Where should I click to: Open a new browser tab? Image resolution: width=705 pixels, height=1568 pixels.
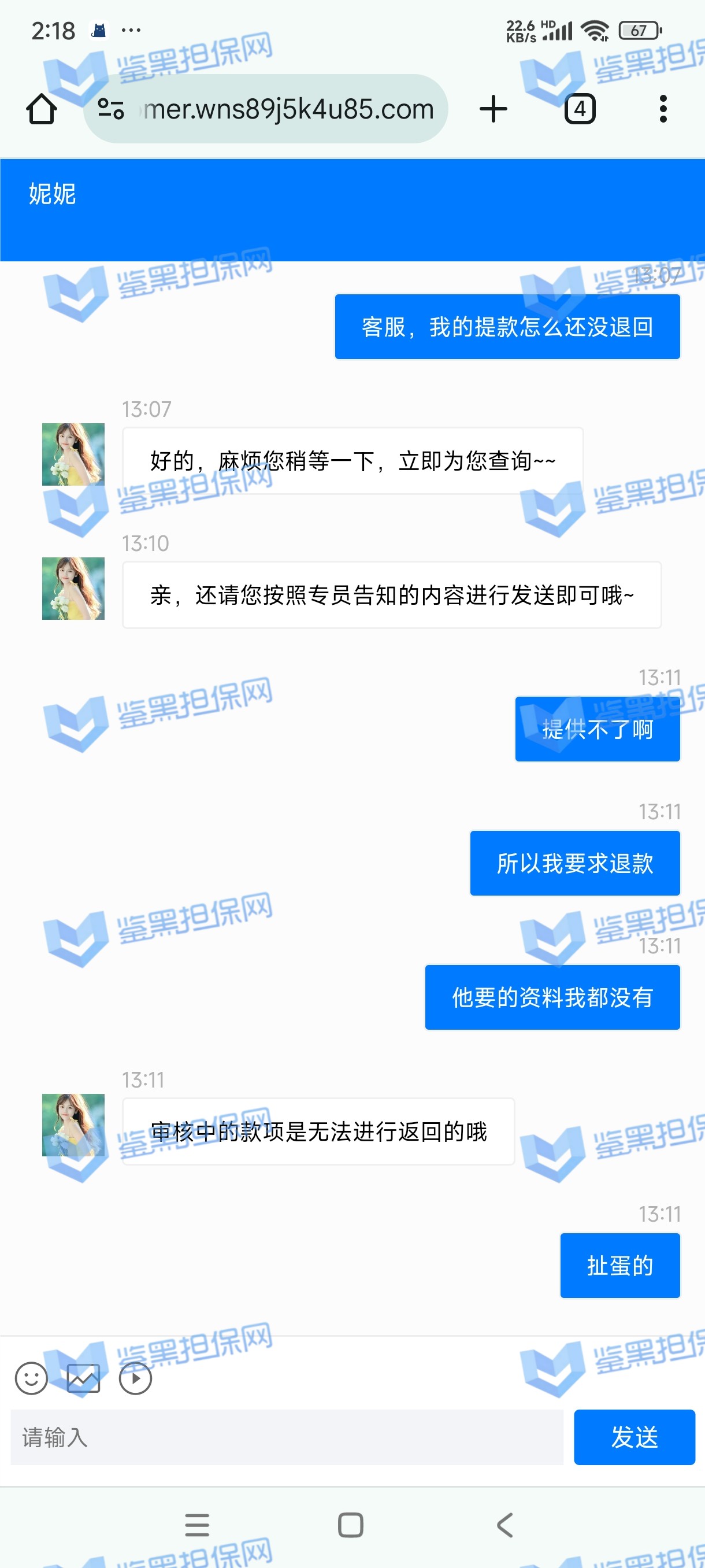point(493,110)
